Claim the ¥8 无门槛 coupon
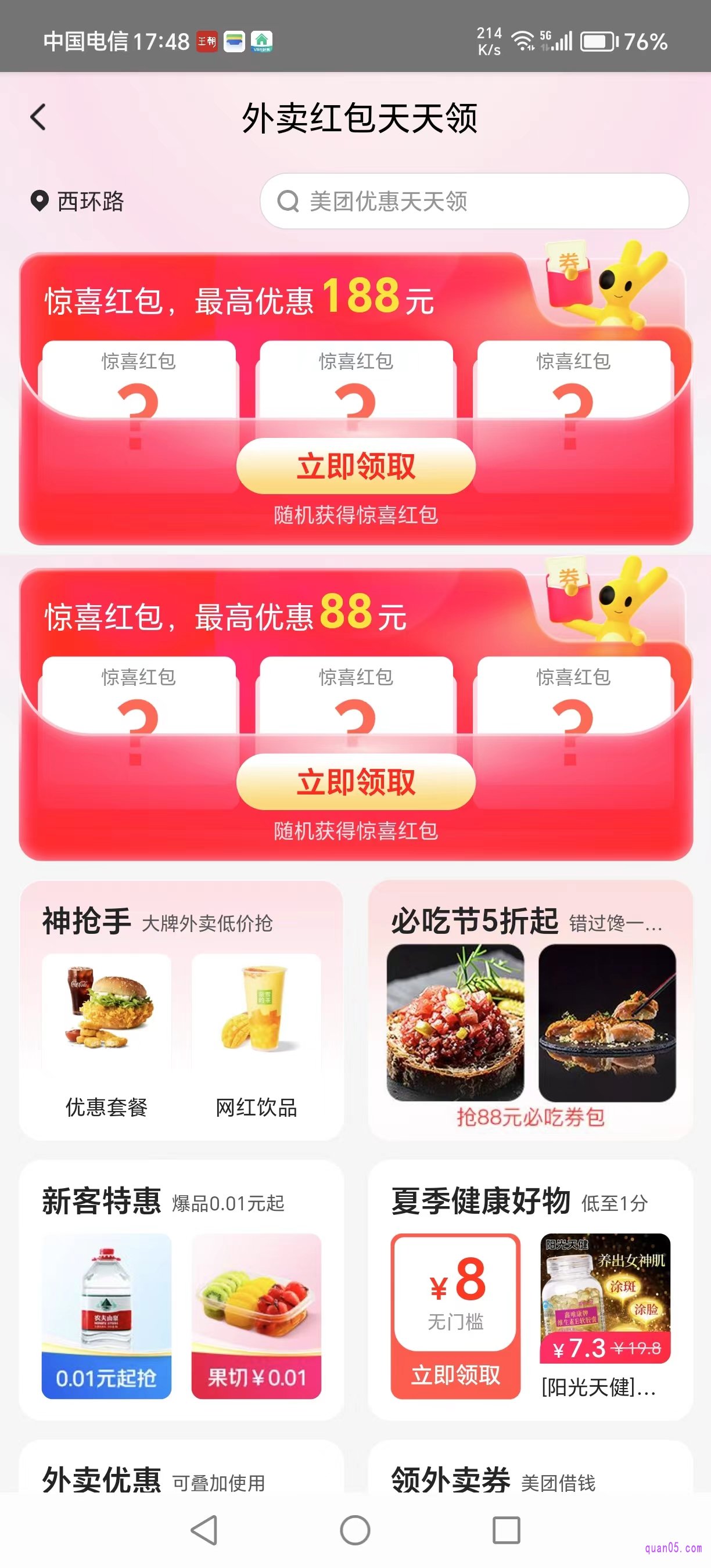Screen dimensions: 711x1568 coord(455,1375)
